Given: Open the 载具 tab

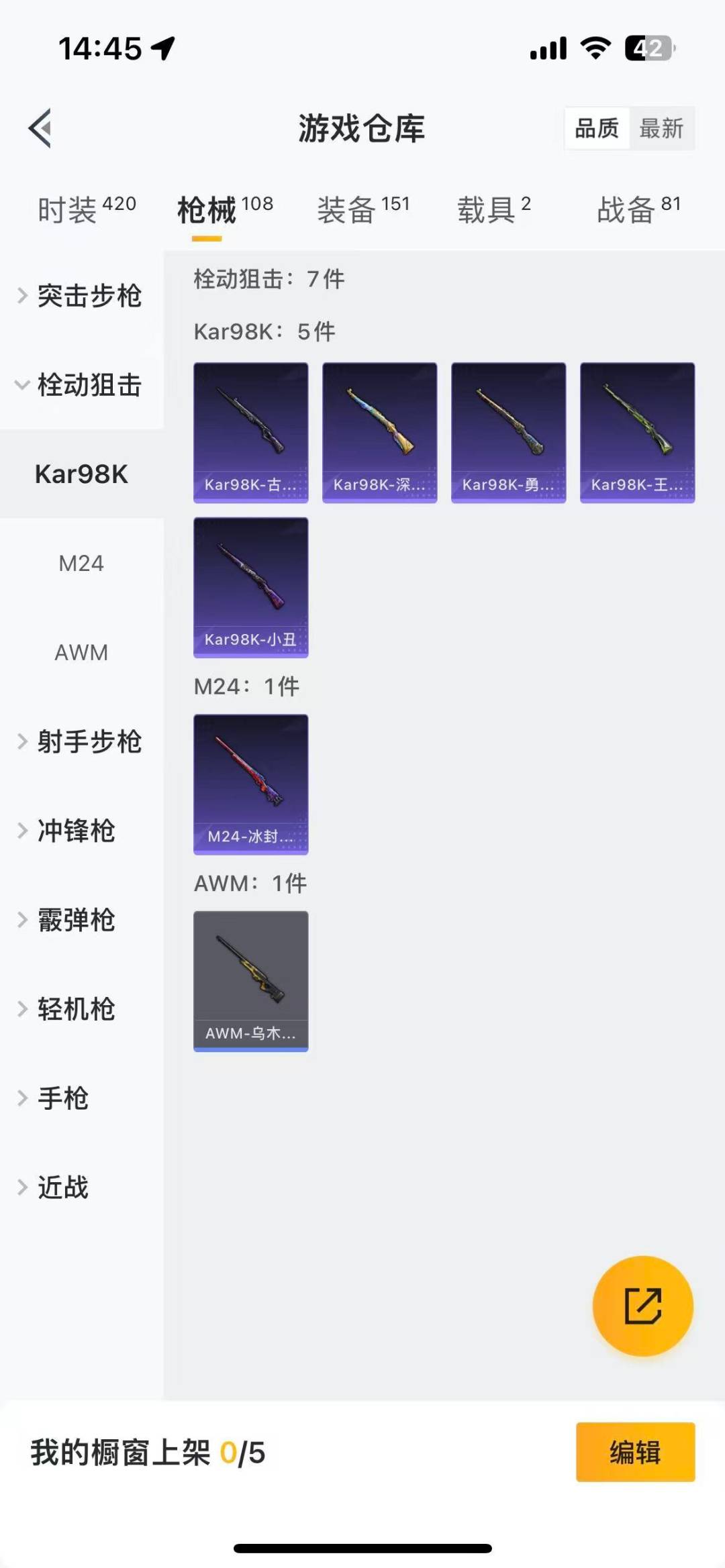Looking at the screenshot, I should (x=493, y=209).
